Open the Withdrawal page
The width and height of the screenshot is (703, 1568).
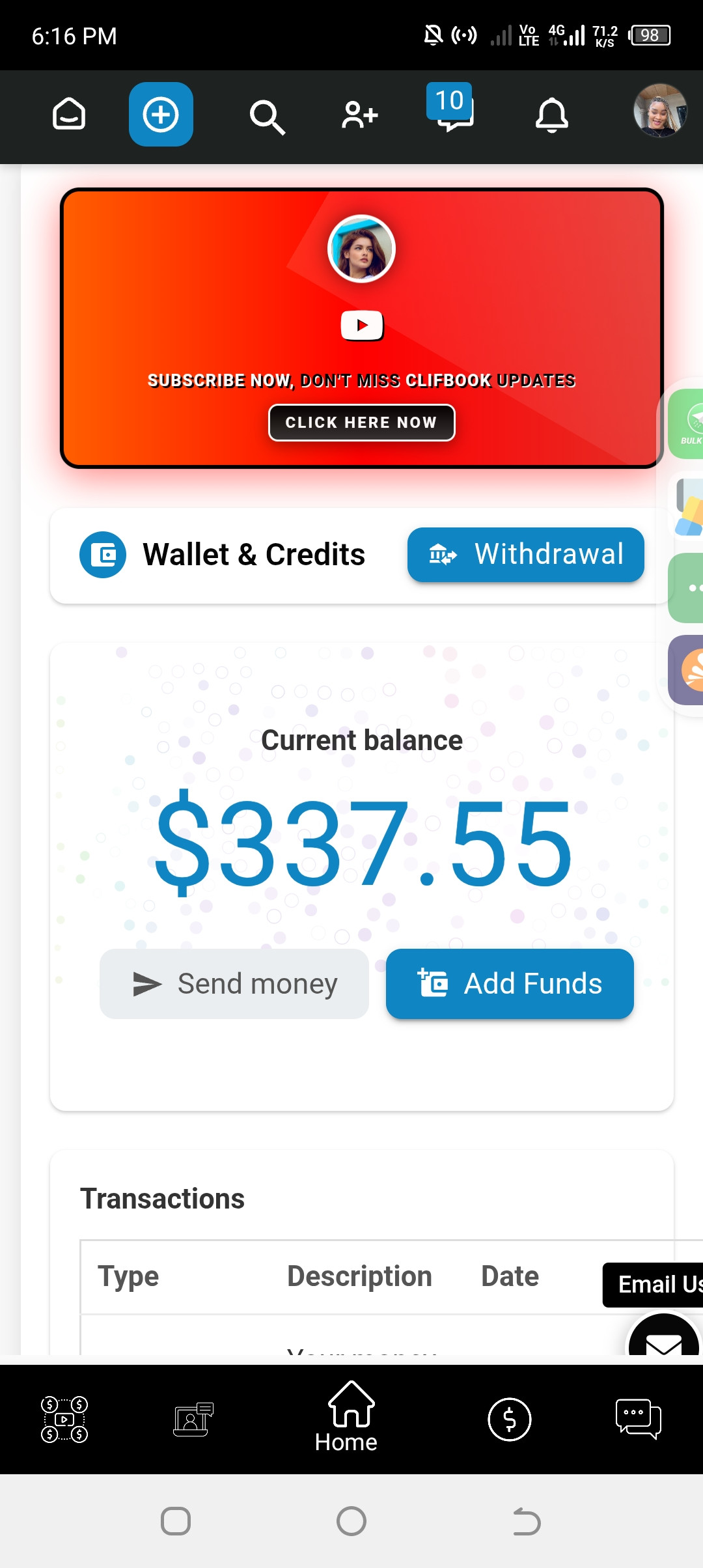[x=525, y=555]
